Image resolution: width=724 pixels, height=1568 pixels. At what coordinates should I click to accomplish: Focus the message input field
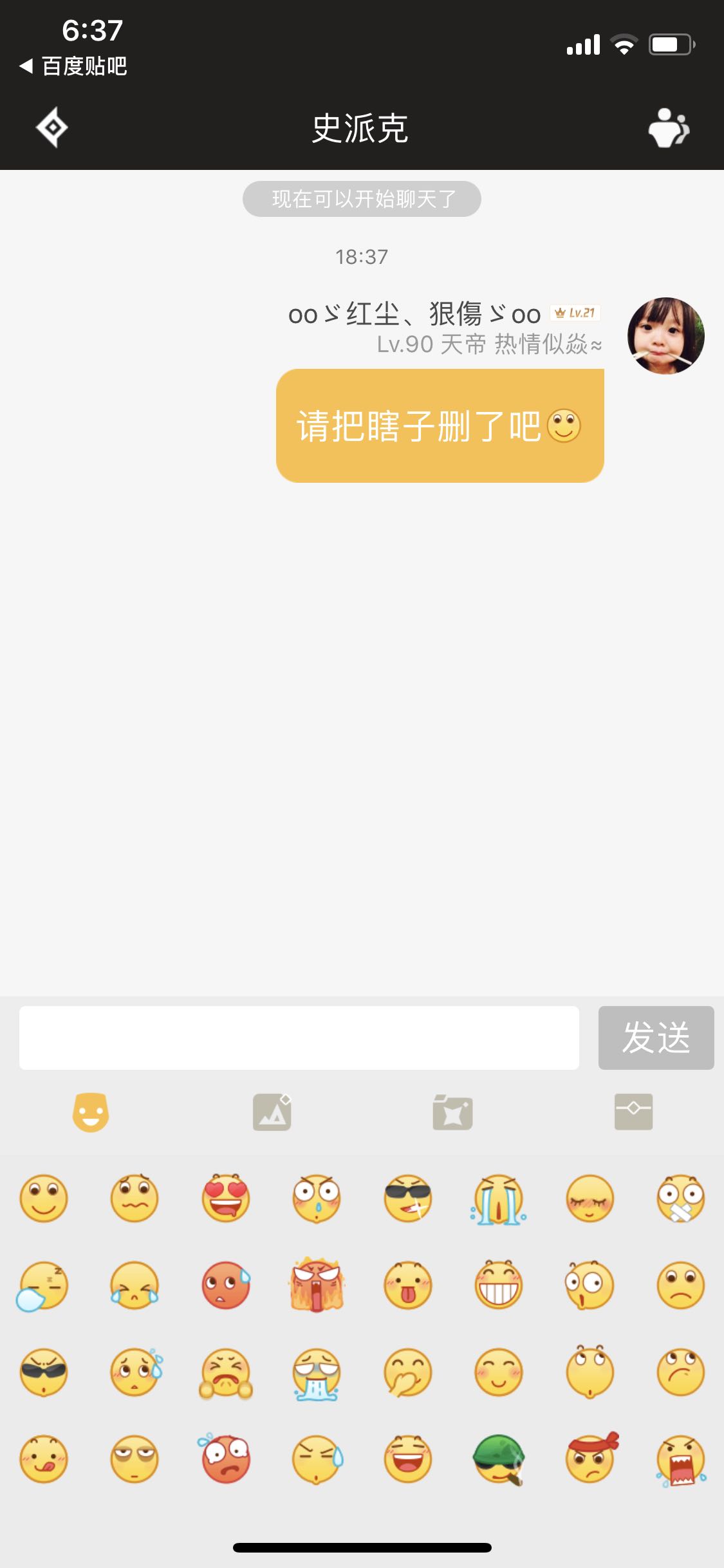click(299, 1038)
